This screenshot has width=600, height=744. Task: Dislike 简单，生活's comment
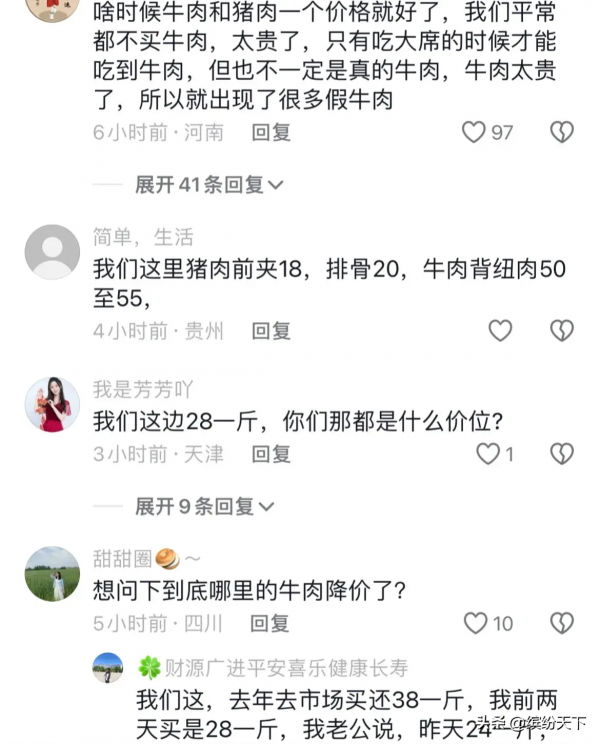click(x=562, y=330)
